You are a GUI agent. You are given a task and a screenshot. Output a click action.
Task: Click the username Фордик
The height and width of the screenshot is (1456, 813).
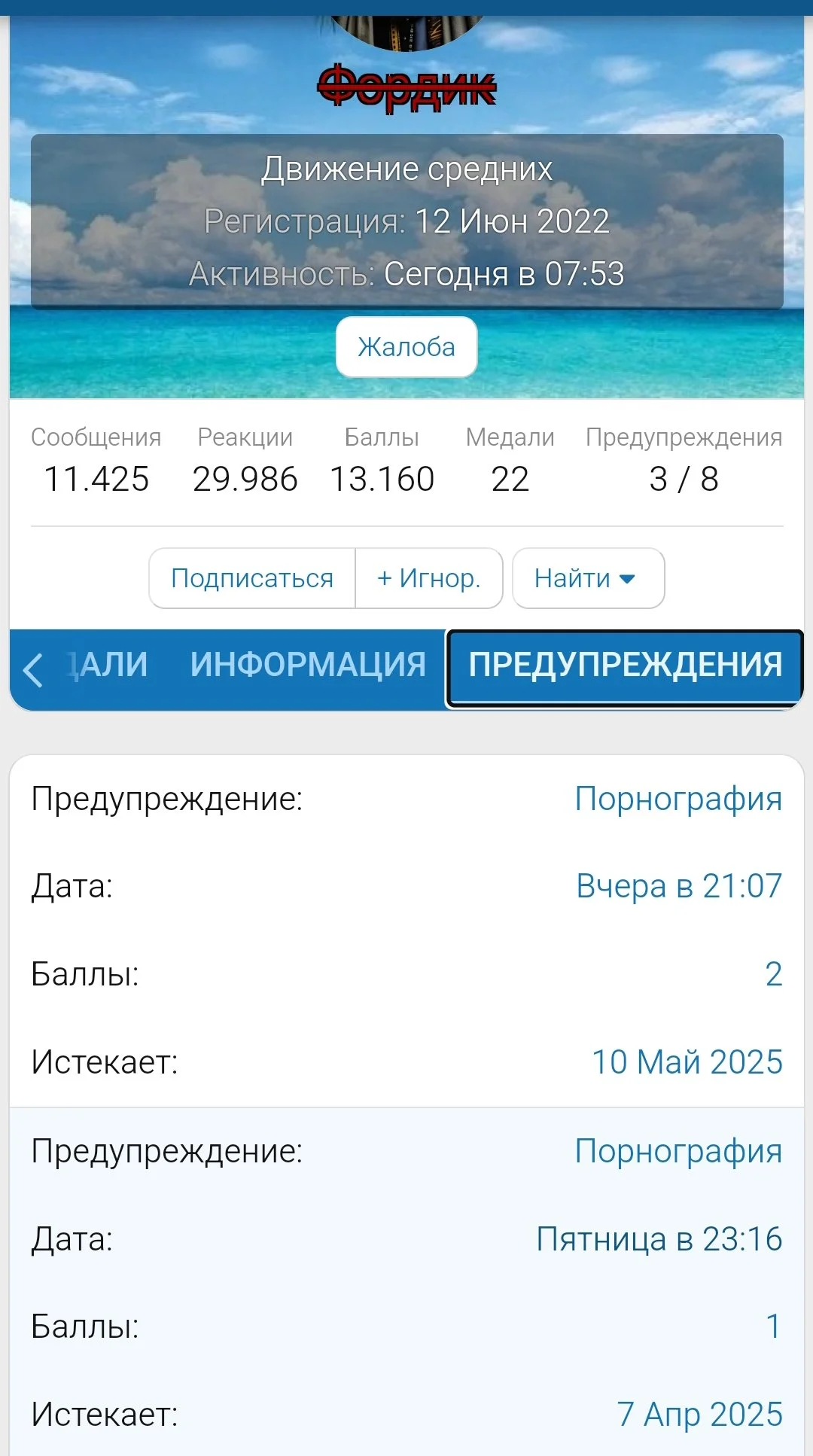click(406, 85)
